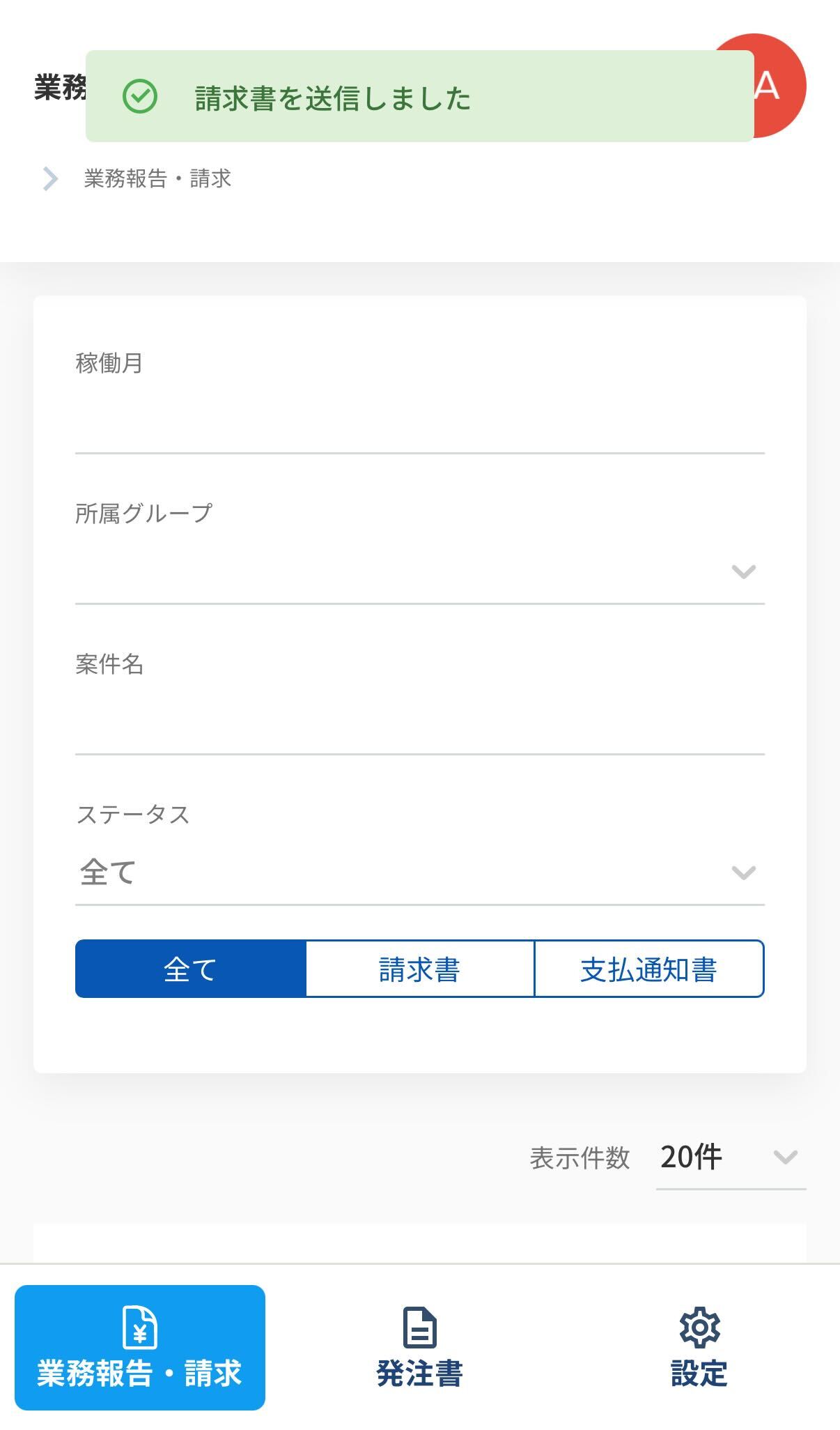Open the ステータス dropdown
This screenshot has width=840, height=1430.
click(x=419, y=872)
